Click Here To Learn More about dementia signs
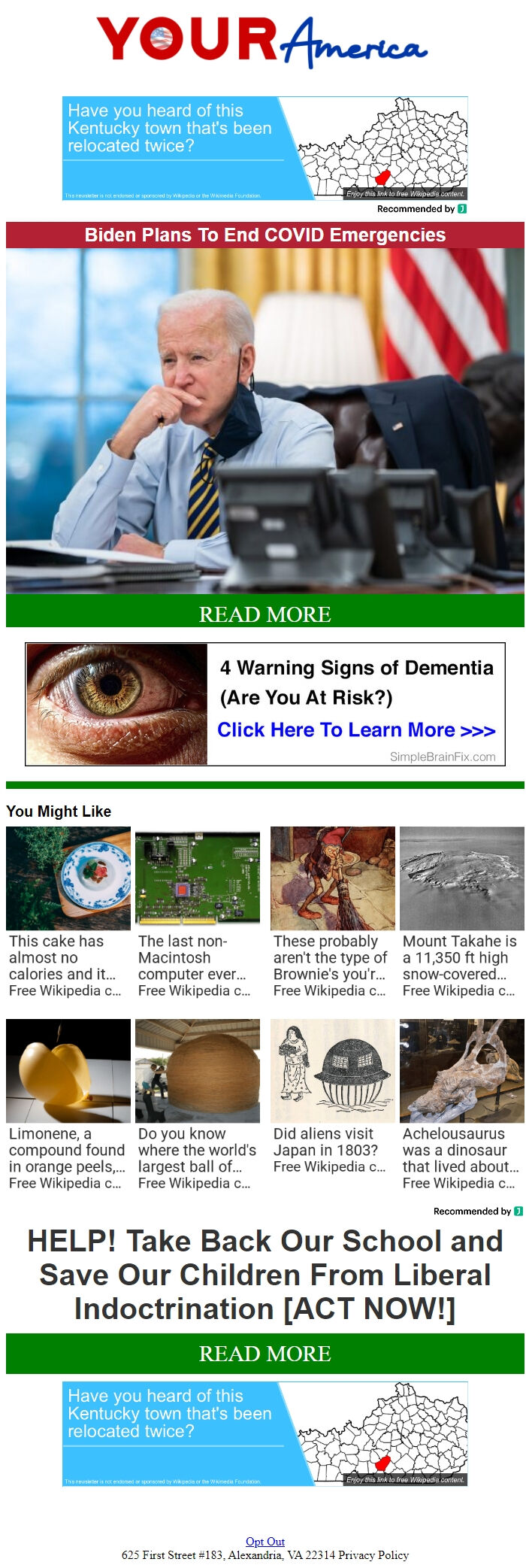526x1568 pixels. (356, 729)
